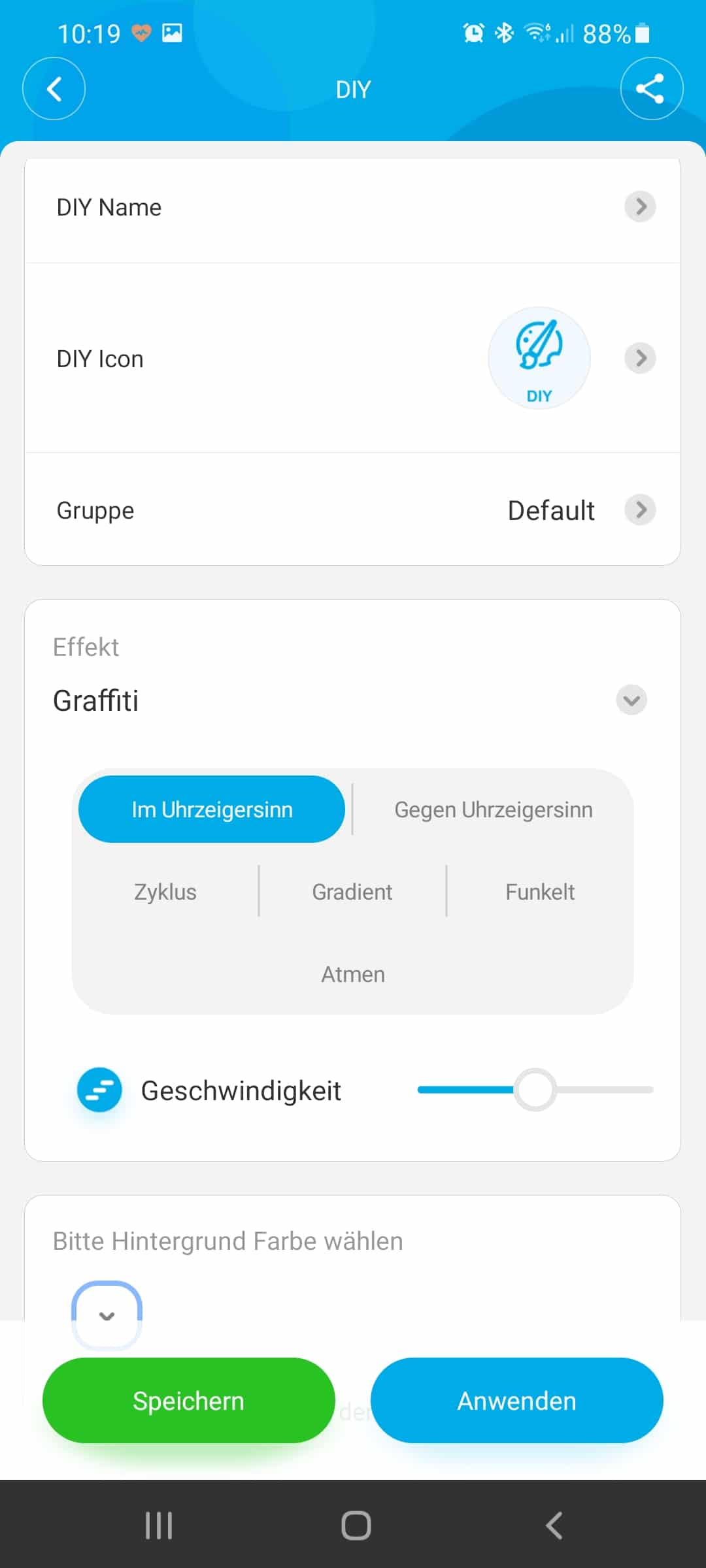Apply the effect with Anwenden
Screen dimensions: 706x1568
pos(517,1401)
